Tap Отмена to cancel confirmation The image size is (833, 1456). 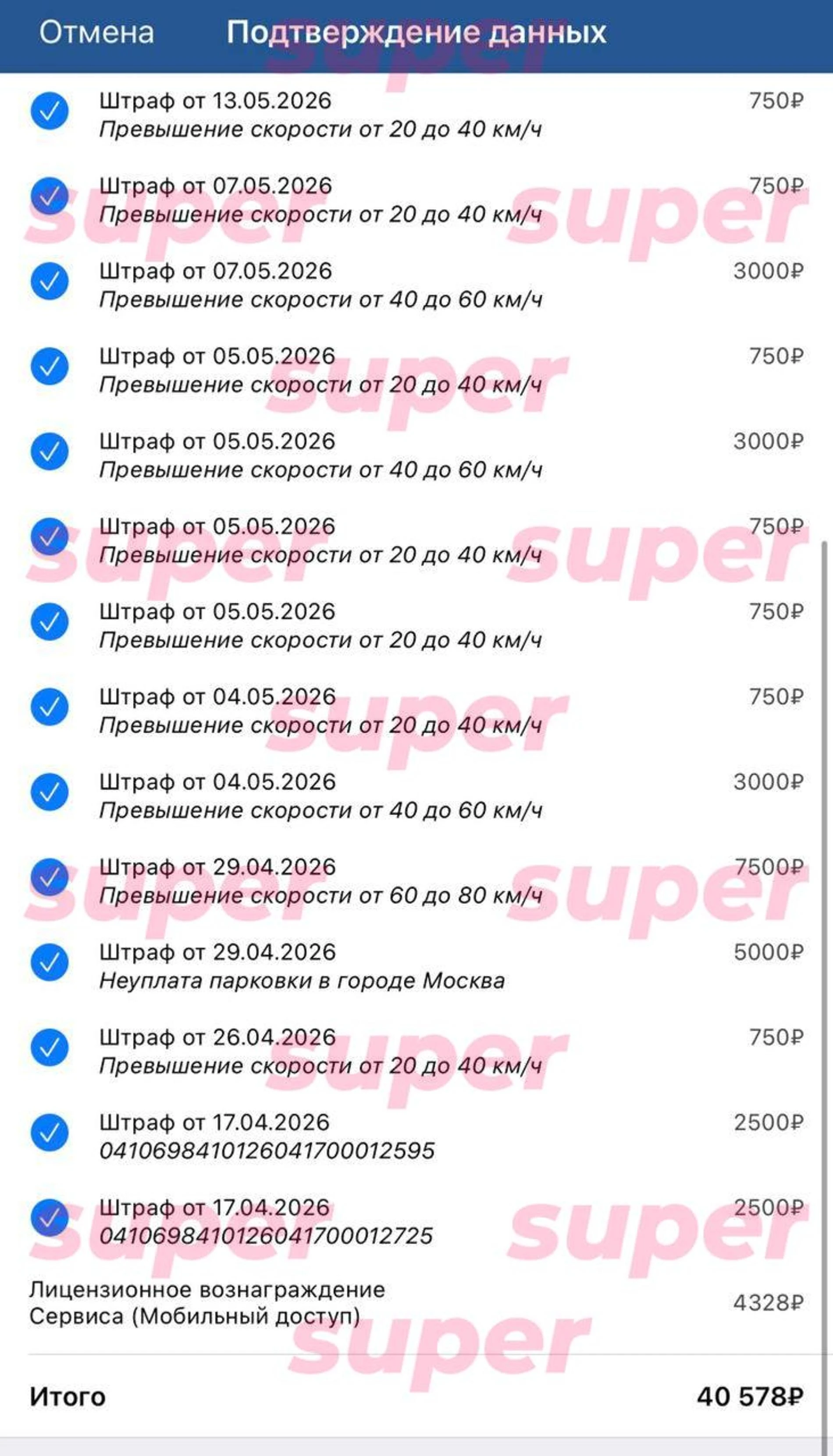pyautogui.click(x=97, y=32)
